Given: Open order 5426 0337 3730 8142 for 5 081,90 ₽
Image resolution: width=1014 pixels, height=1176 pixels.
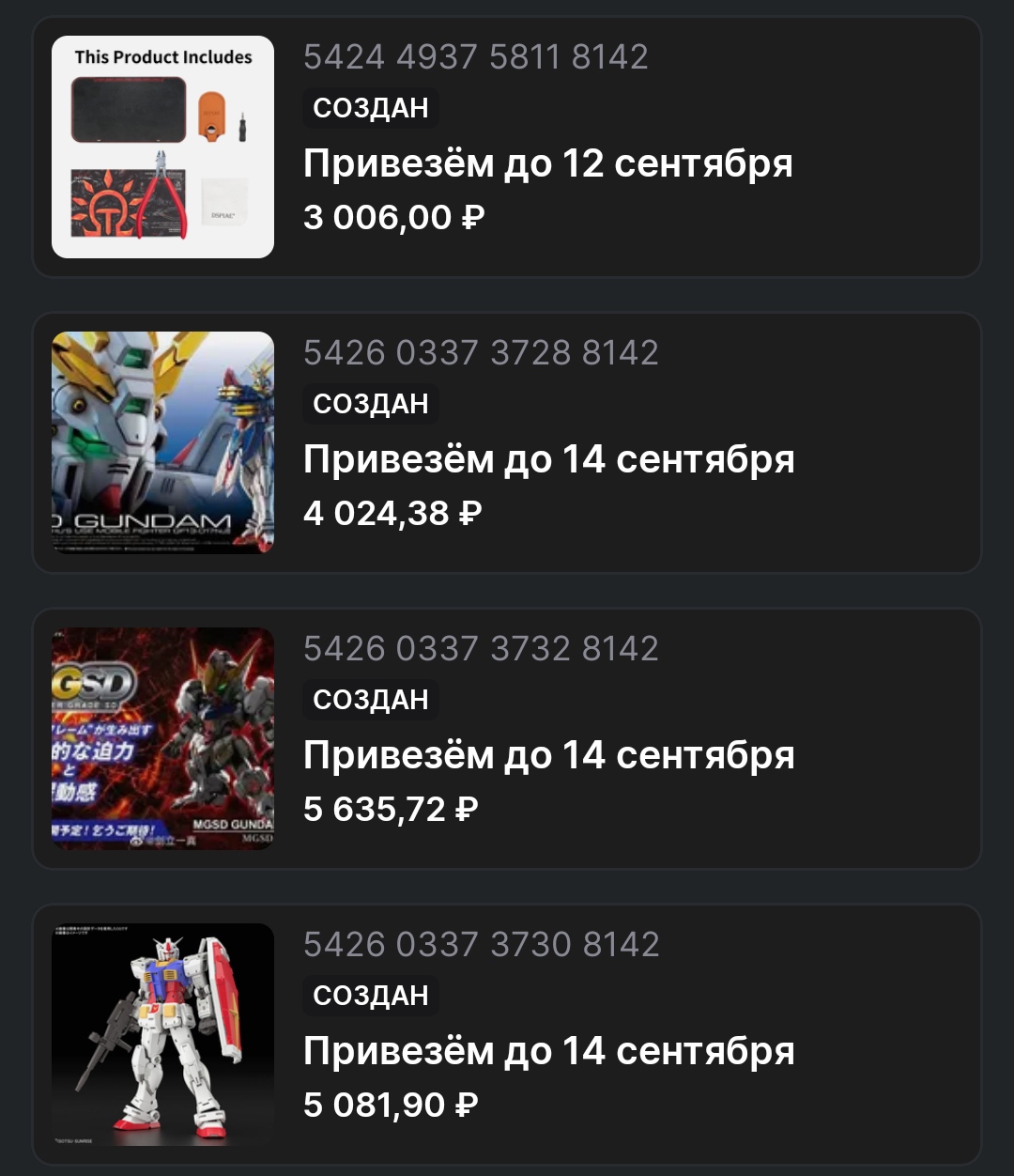Looking at the screenshot, I should click(x=507, y=1034).
